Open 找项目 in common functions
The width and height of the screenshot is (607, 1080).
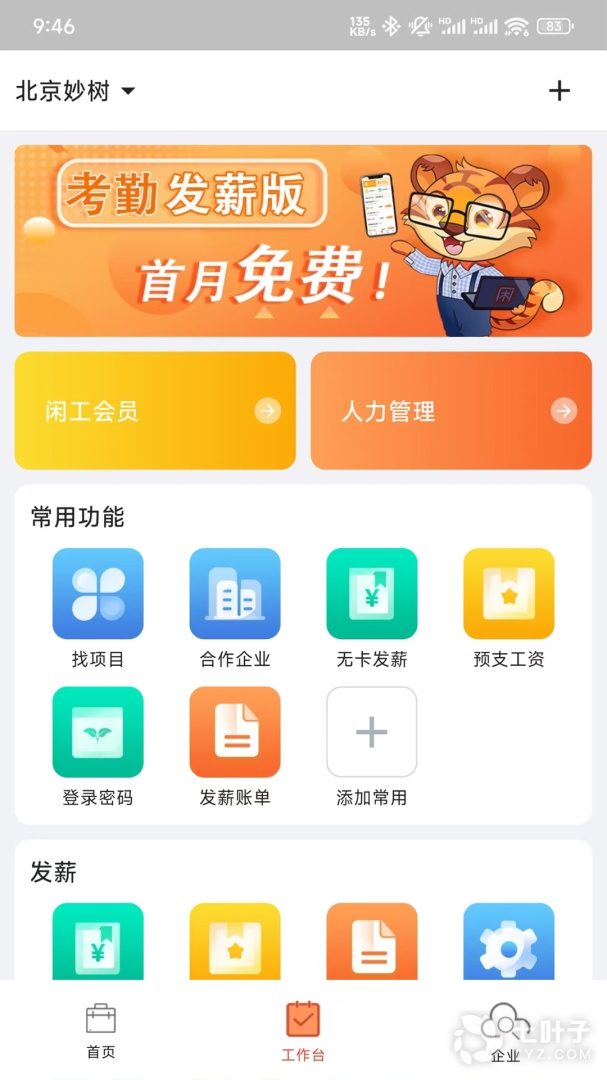[x=98, y=607]
